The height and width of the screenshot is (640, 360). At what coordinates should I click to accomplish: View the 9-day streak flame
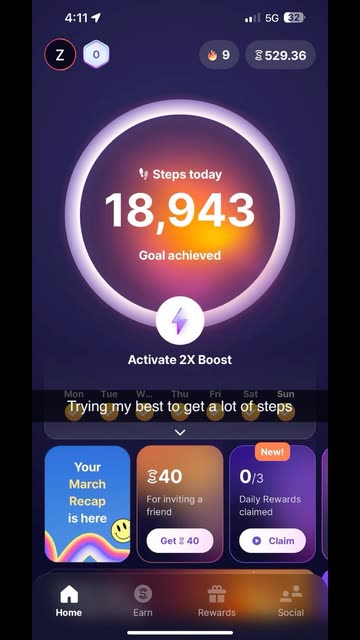pos(219,55)
